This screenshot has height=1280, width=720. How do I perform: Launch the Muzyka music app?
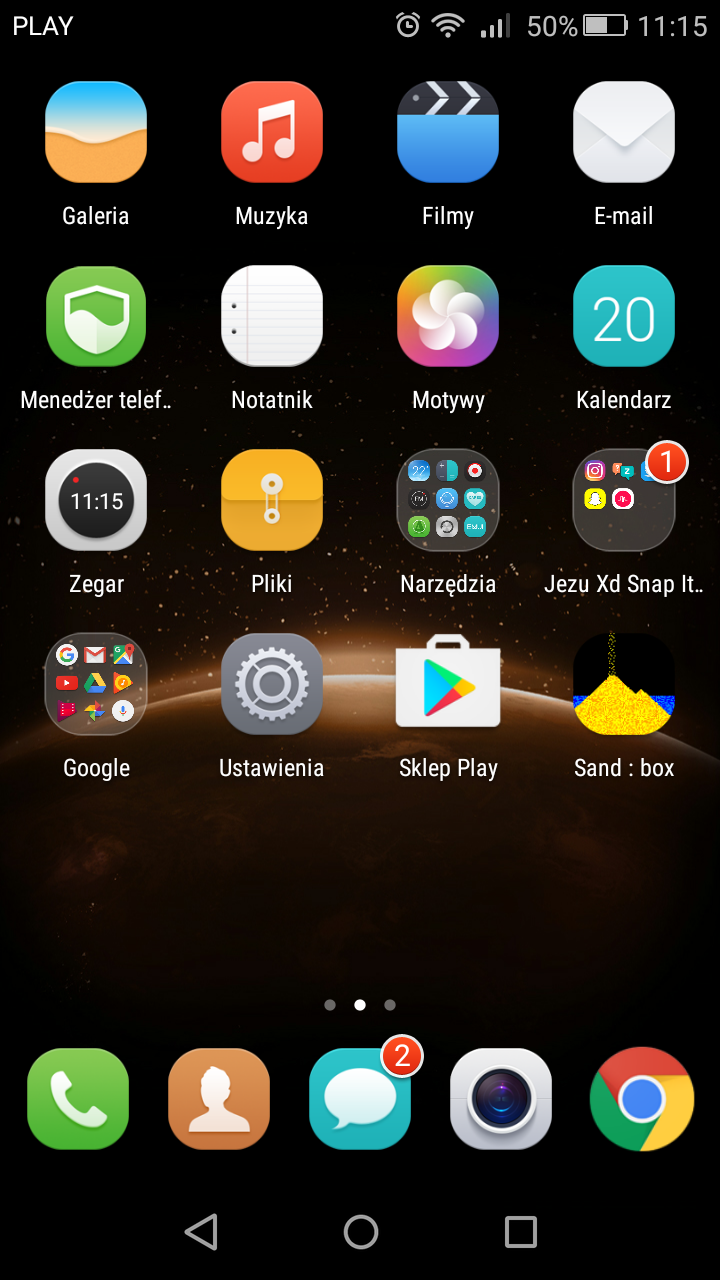coord(272,133)
